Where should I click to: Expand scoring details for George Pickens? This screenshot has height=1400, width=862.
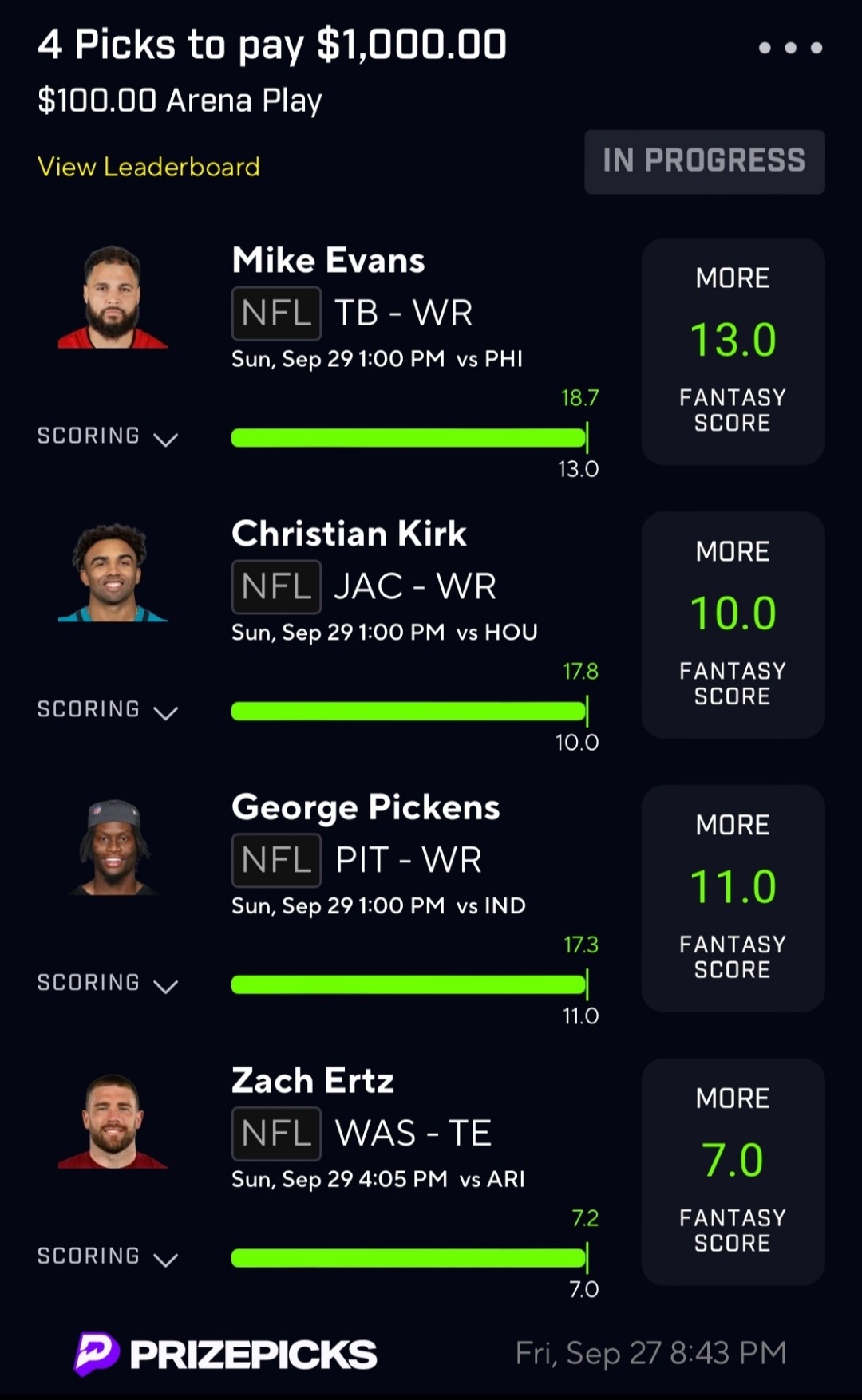[107, 984]
